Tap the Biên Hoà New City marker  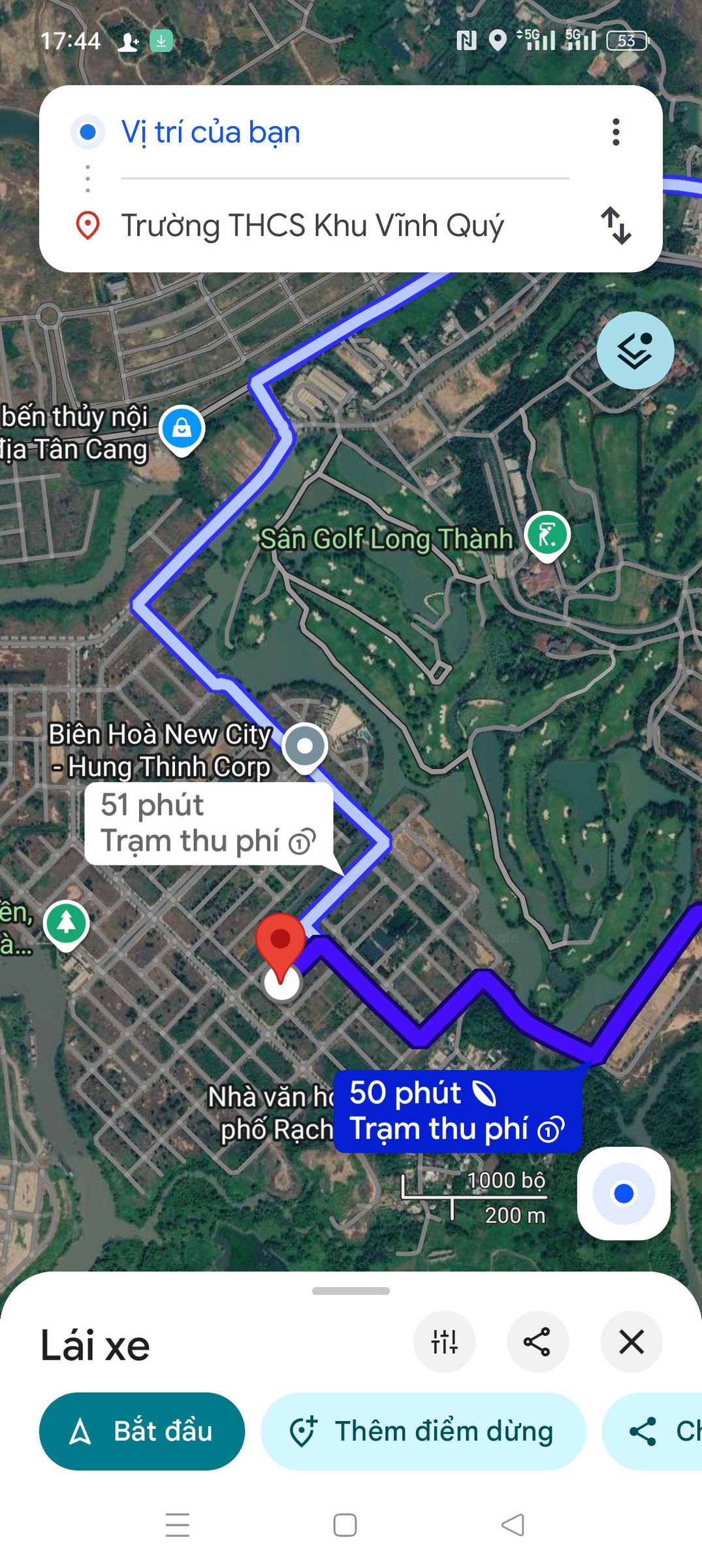coord(305,747)
